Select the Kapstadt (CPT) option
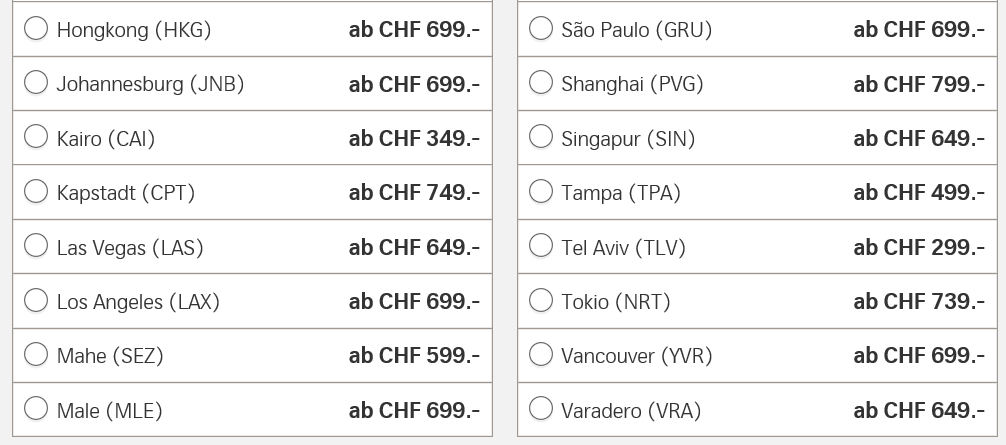 36,191
